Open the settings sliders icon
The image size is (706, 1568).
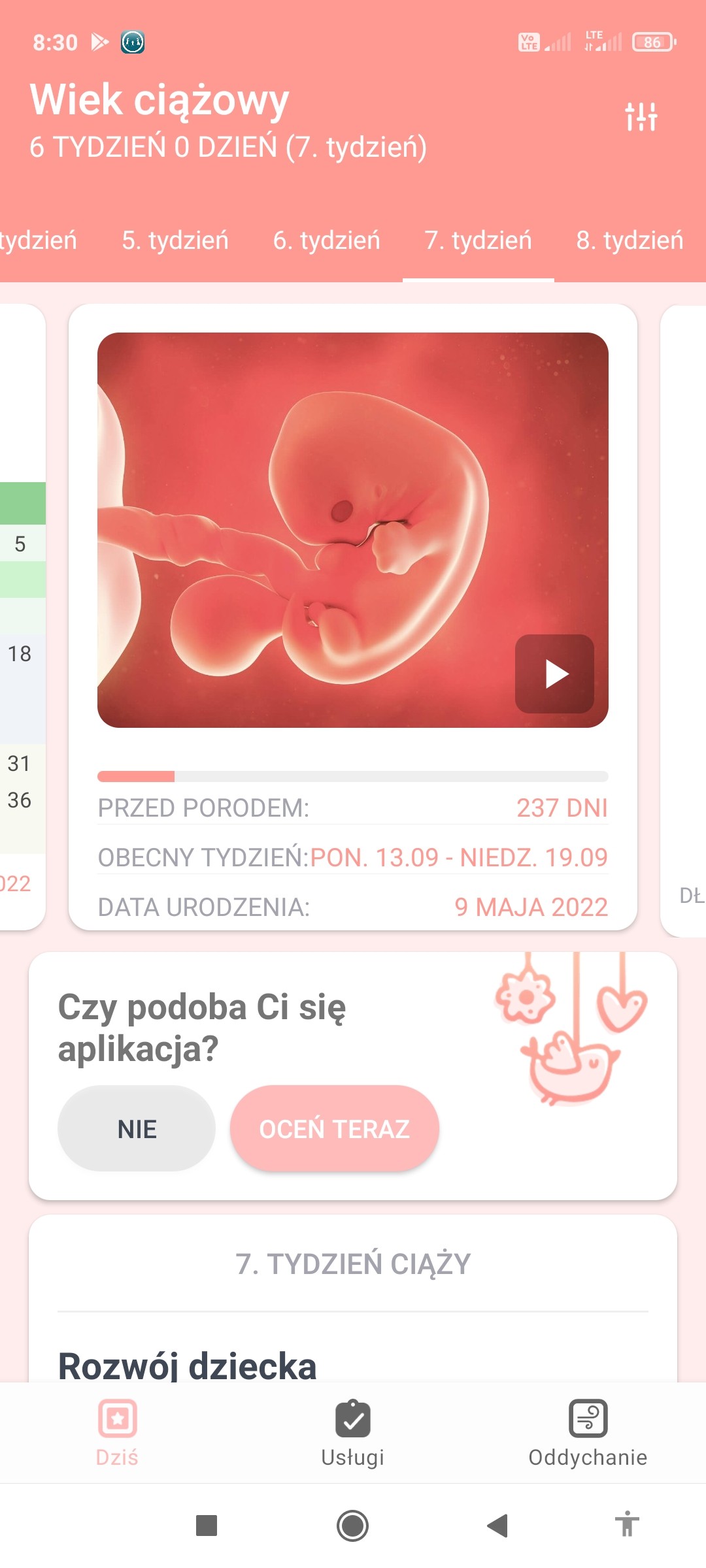pos(641,116)
